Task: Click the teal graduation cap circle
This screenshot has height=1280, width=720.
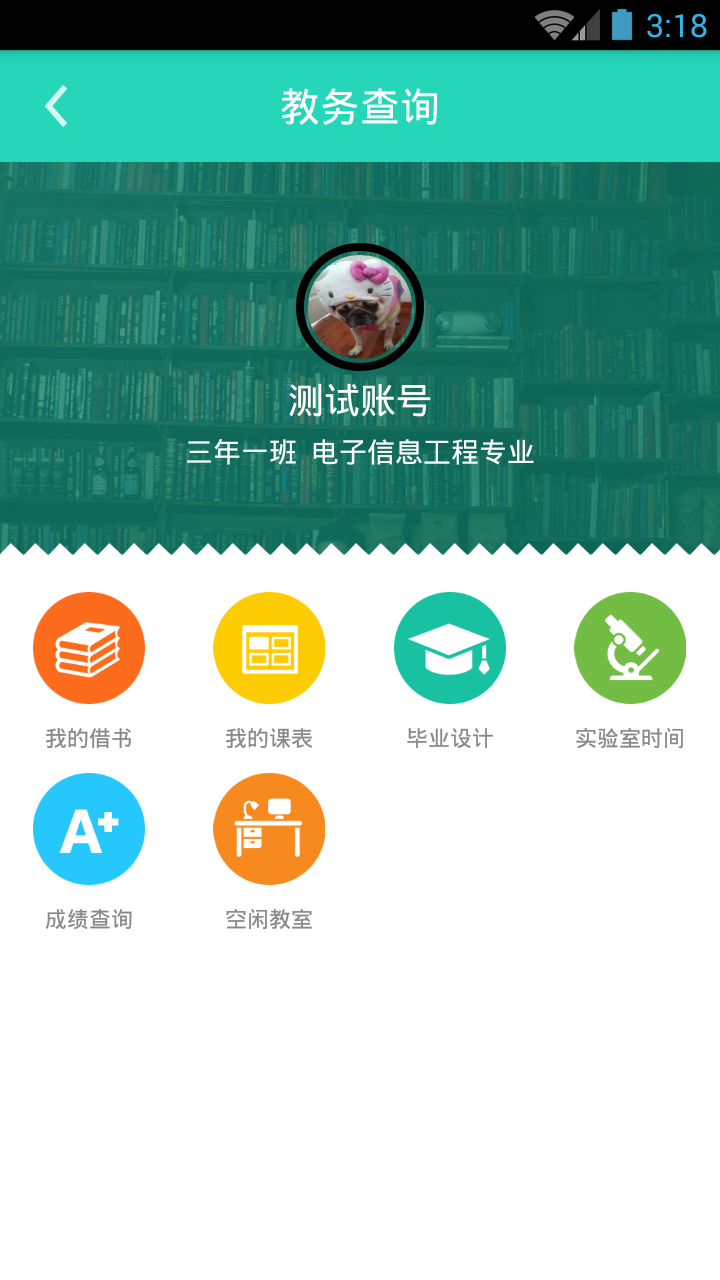Action: [x=449, y=647]
